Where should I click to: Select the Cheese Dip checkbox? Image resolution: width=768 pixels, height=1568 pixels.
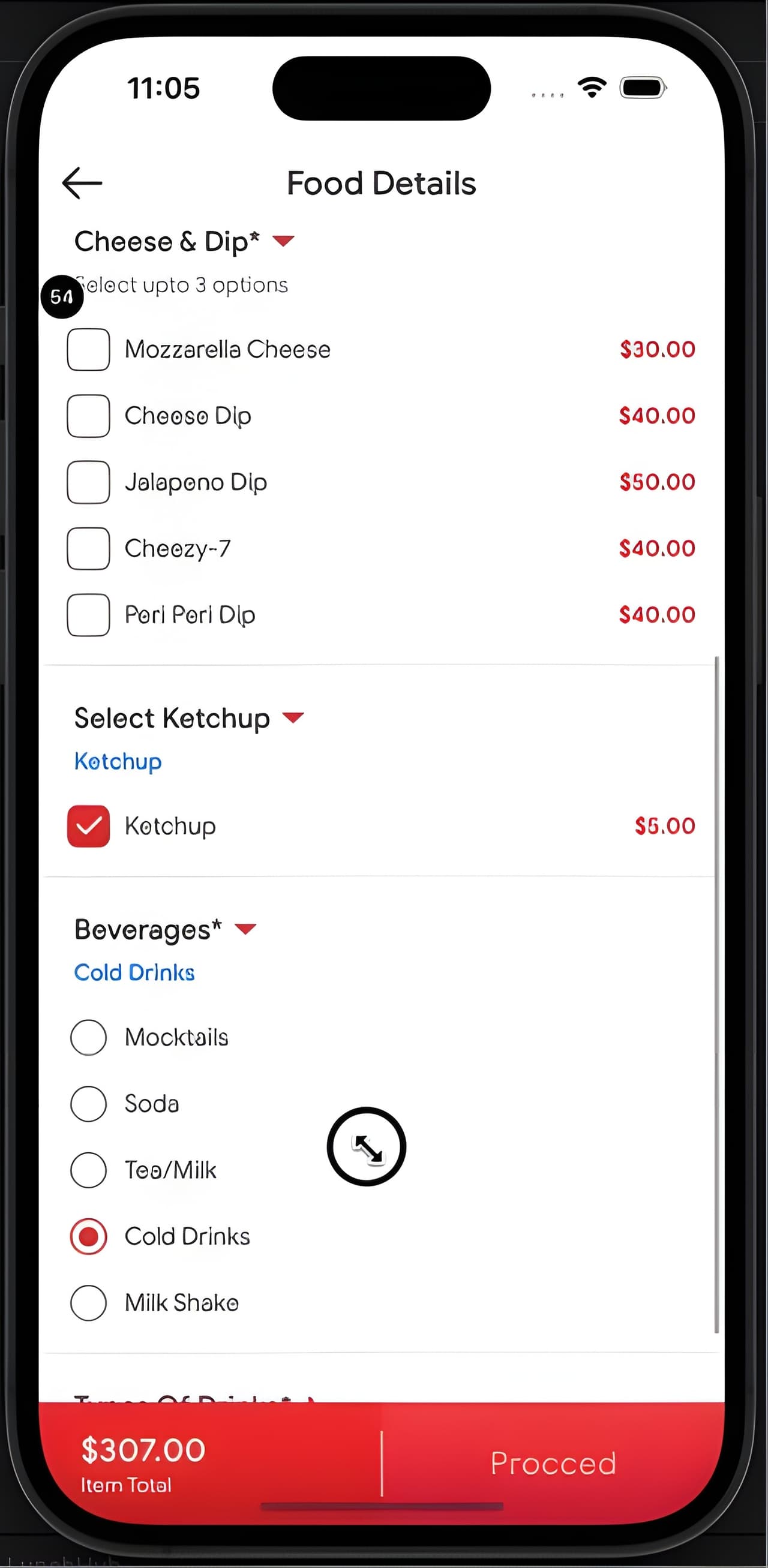pos(88,416)
